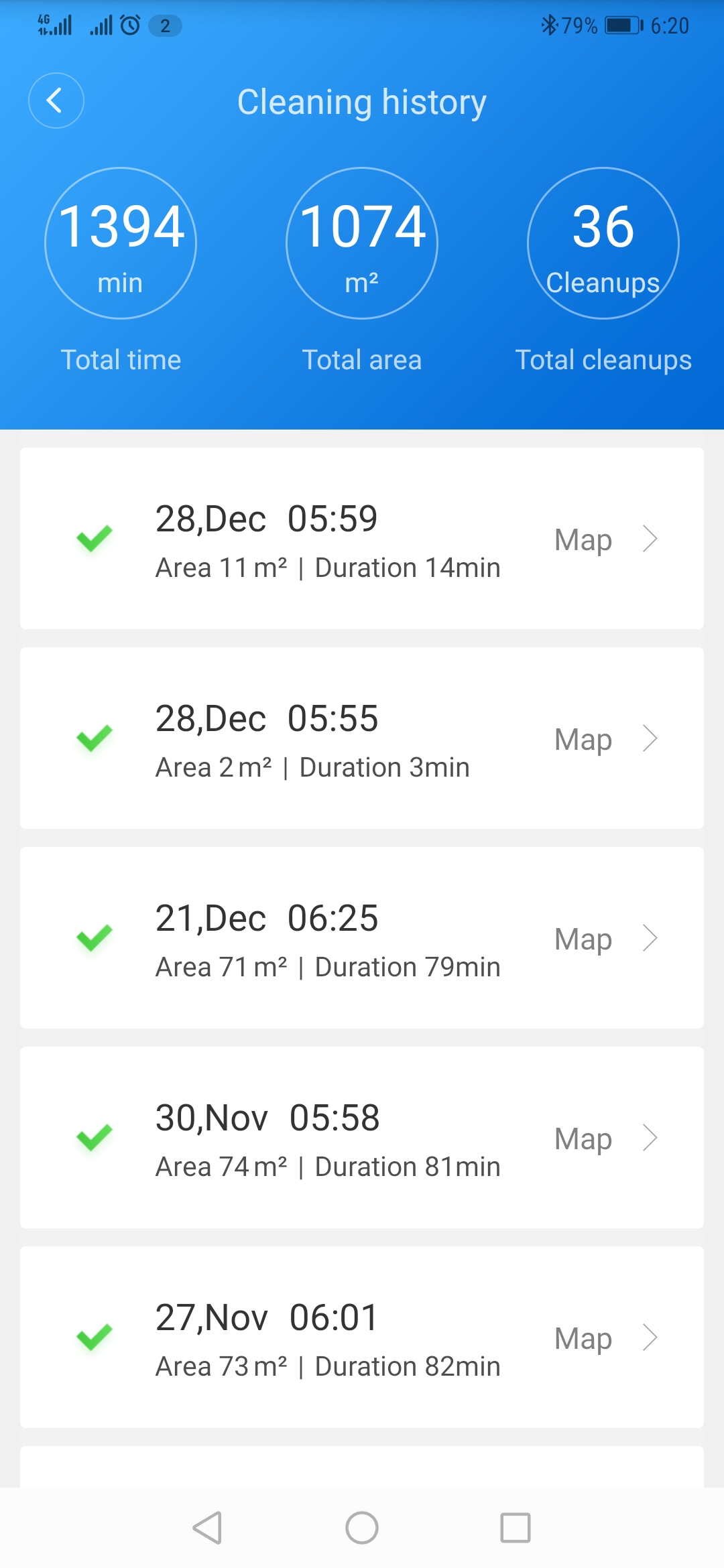Image resolution: width=724 pixels, height=1568 pixels.
Task: View map for 30,Nov 05:58 cleanup
Action: pos(605,1138)
